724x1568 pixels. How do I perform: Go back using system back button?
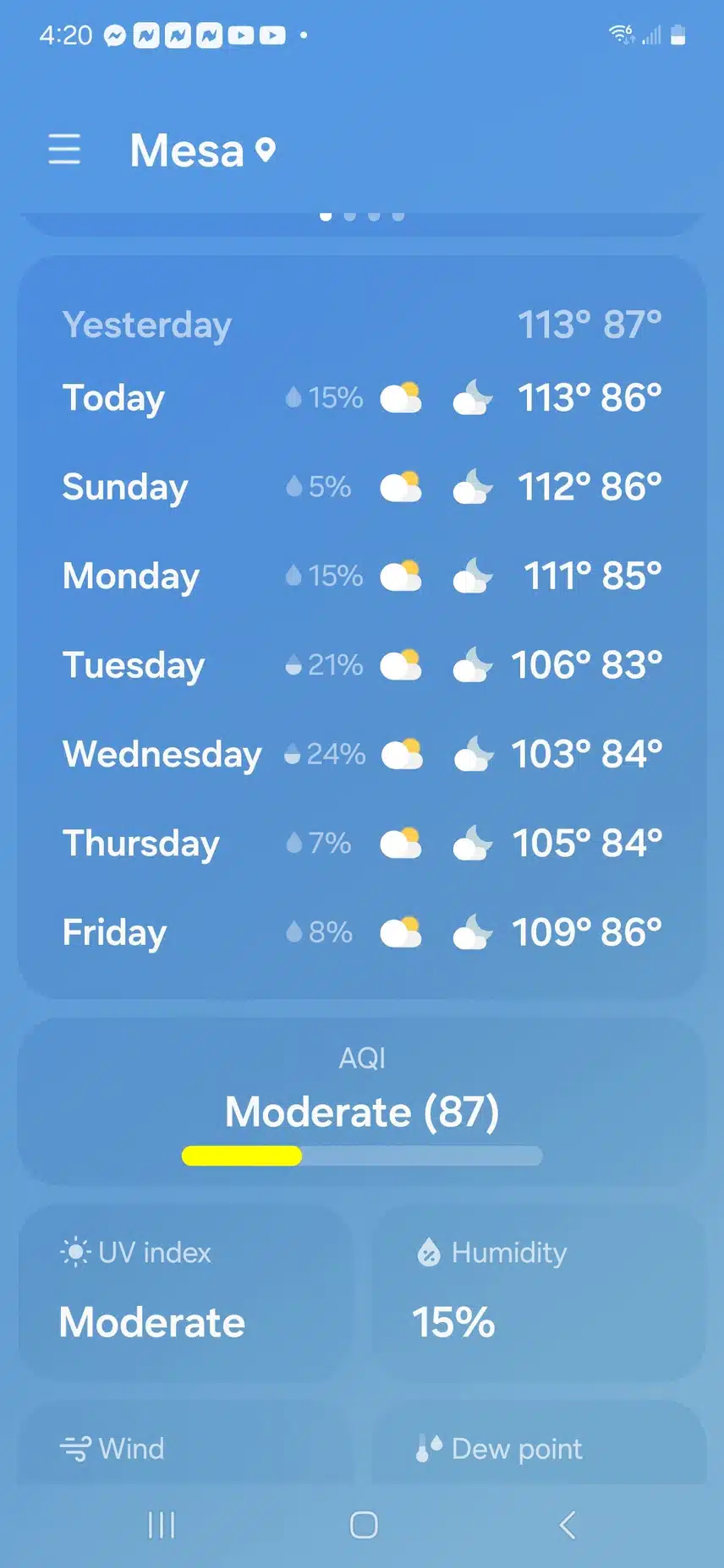pos(568,1525)
